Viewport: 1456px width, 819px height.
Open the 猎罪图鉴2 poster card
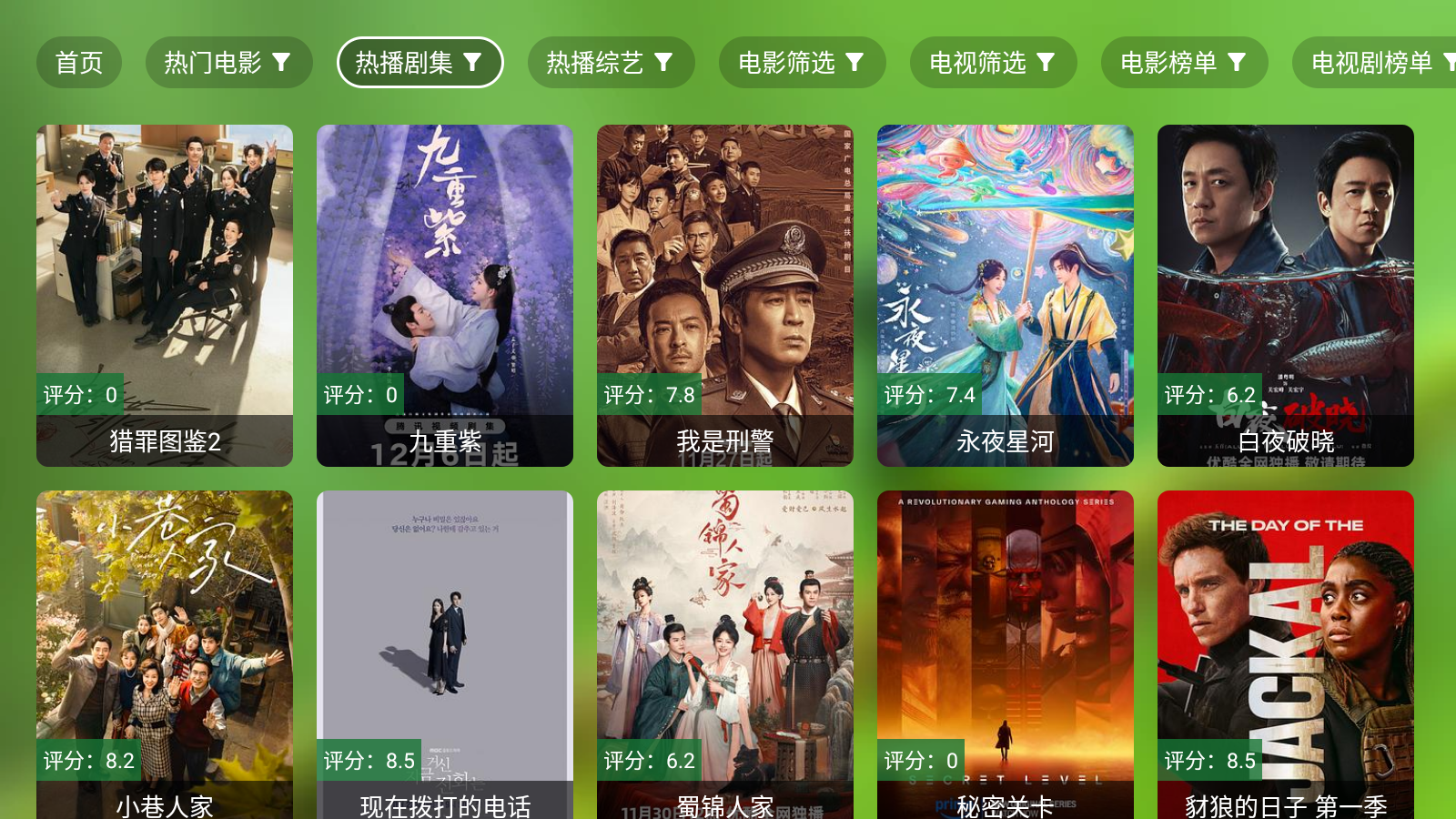[165, 295]
